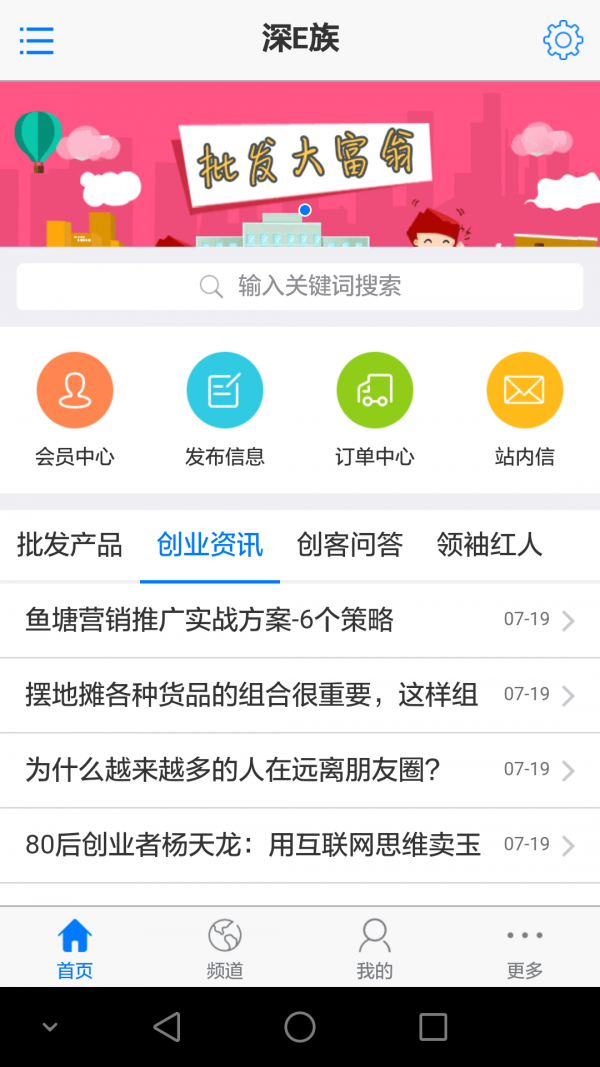
Task: Switch to the 批发产品 tab
Action: 70,545
